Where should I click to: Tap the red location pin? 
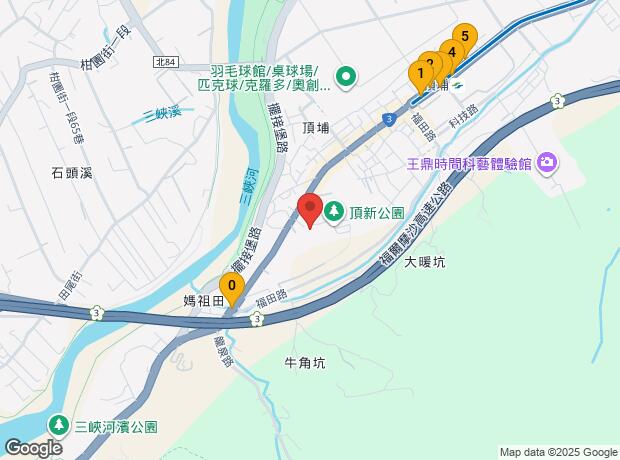pos(310,209)
